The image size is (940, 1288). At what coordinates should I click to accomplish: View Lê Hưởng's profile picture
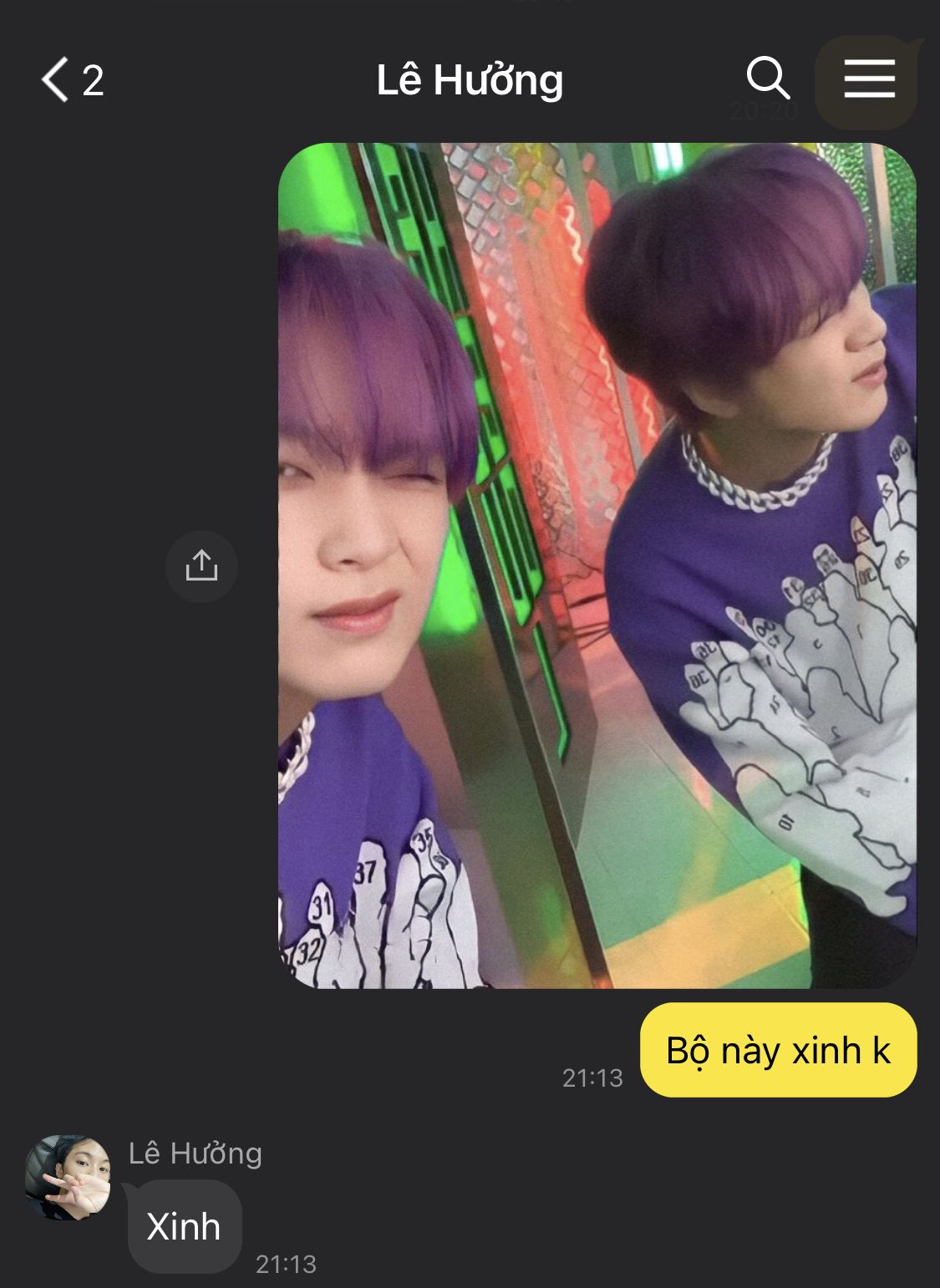pos(68,1177)
